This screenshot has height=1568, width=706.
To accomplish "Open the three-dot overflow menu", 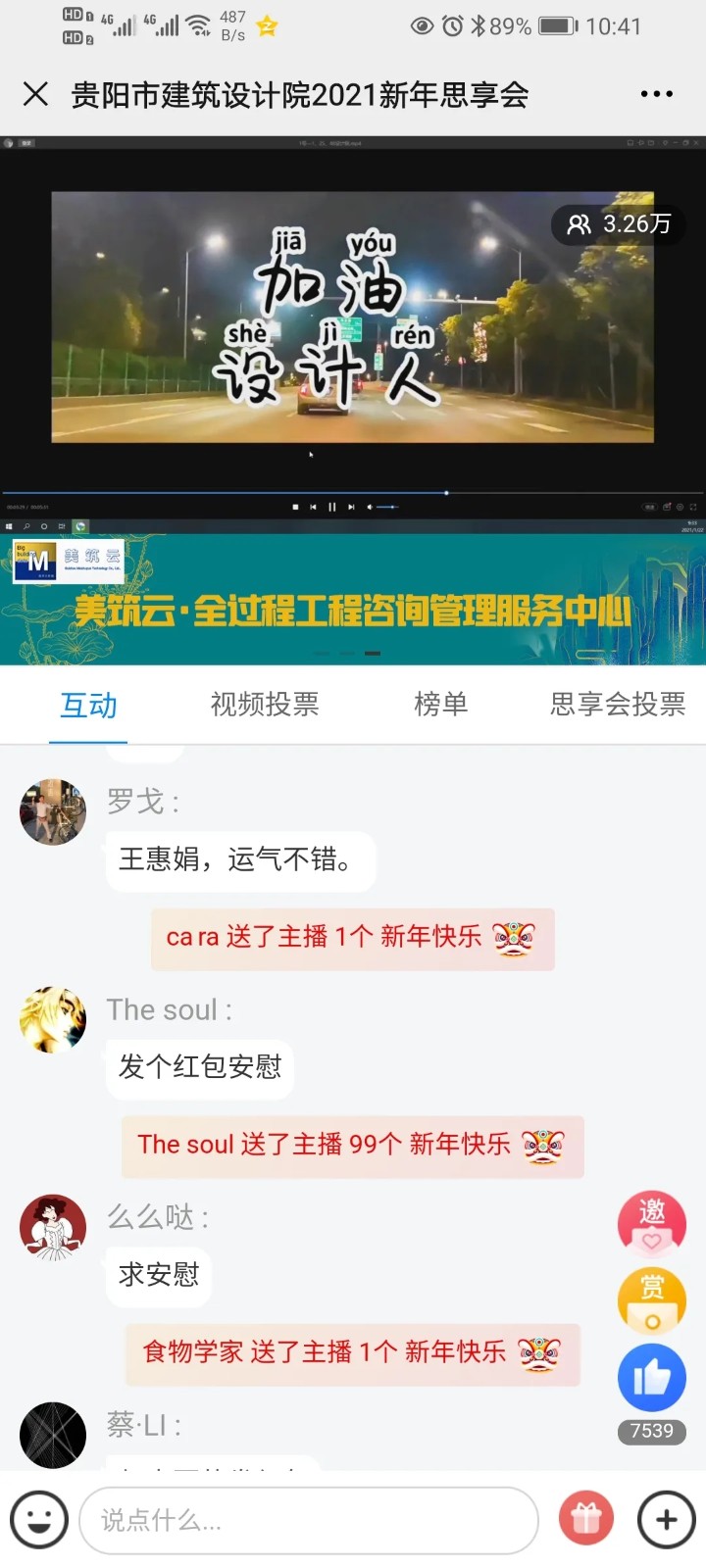I will (656, 94).
